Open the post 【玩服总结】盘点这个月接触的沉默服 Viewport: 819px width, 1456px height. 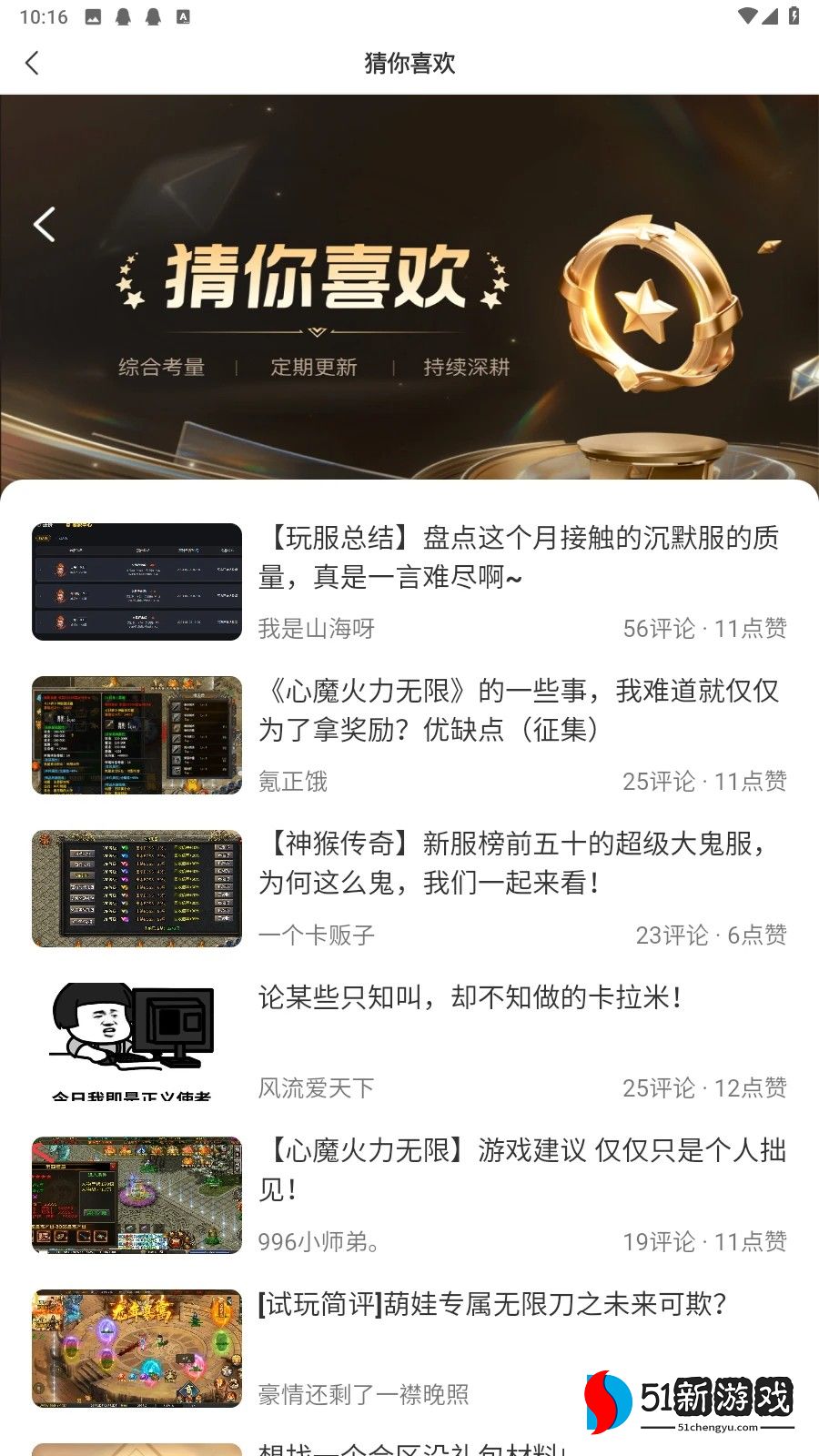coord(519,557)
